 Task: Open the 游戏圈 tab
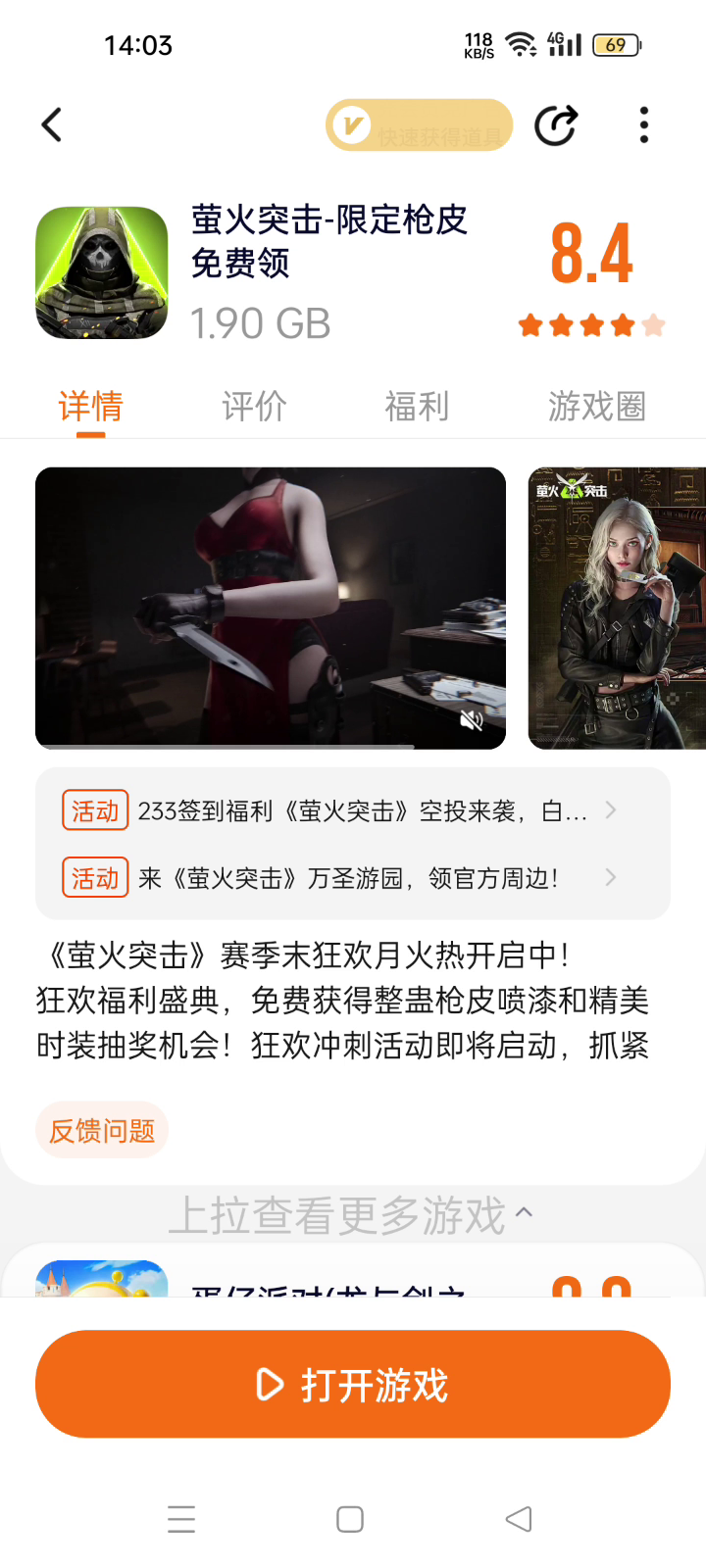point(596,406)
